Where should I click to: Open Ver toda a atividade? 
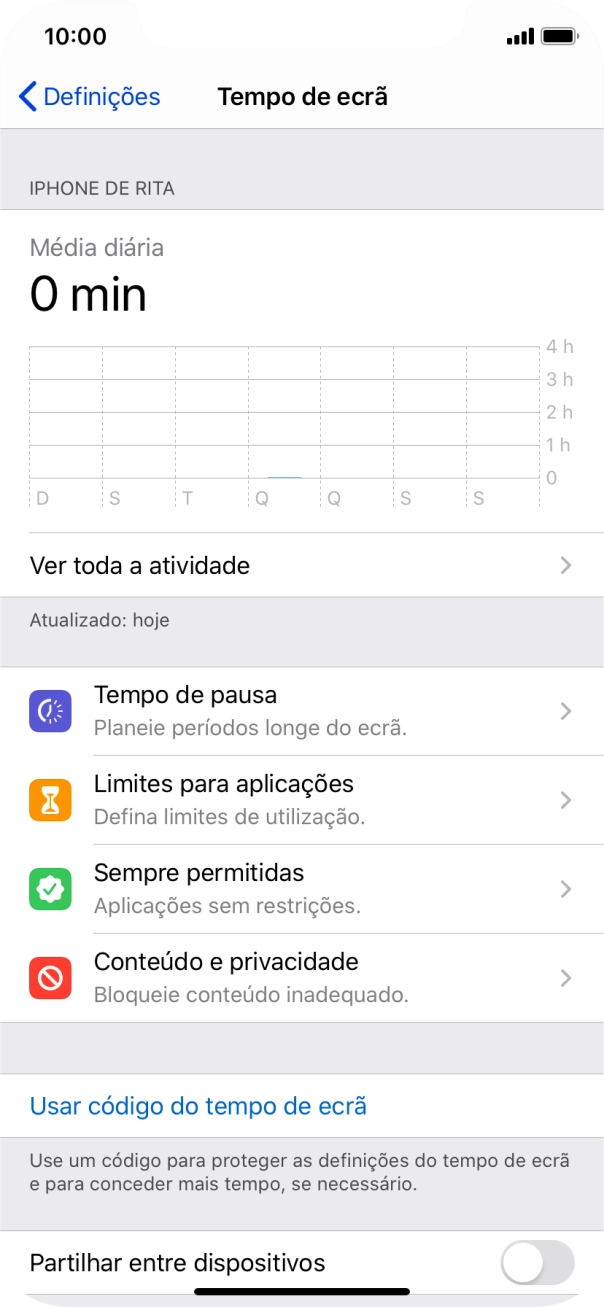point(300,565)
